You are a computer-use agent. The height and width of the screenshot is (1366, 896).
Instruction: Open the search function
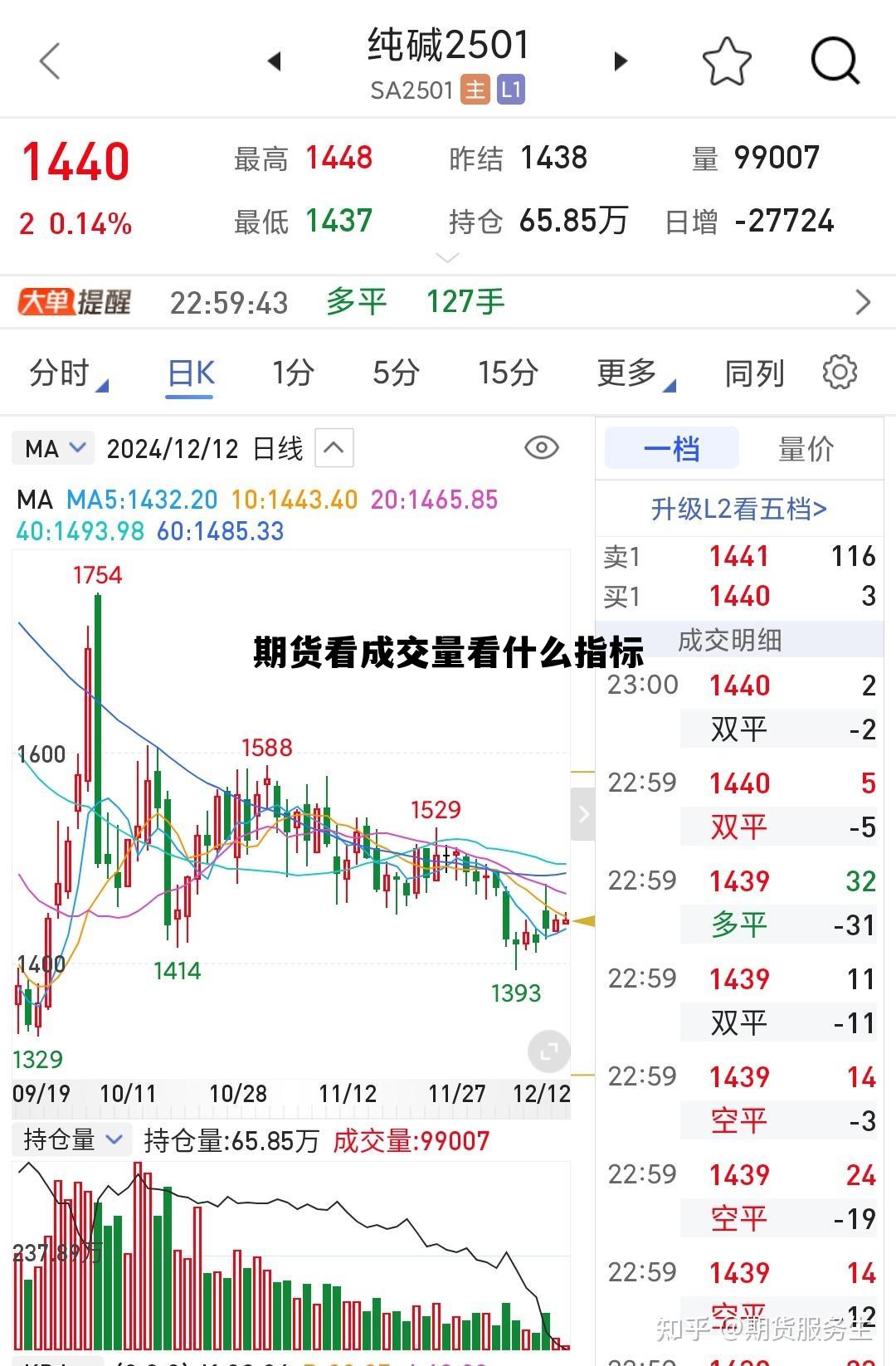coord(835,60)
